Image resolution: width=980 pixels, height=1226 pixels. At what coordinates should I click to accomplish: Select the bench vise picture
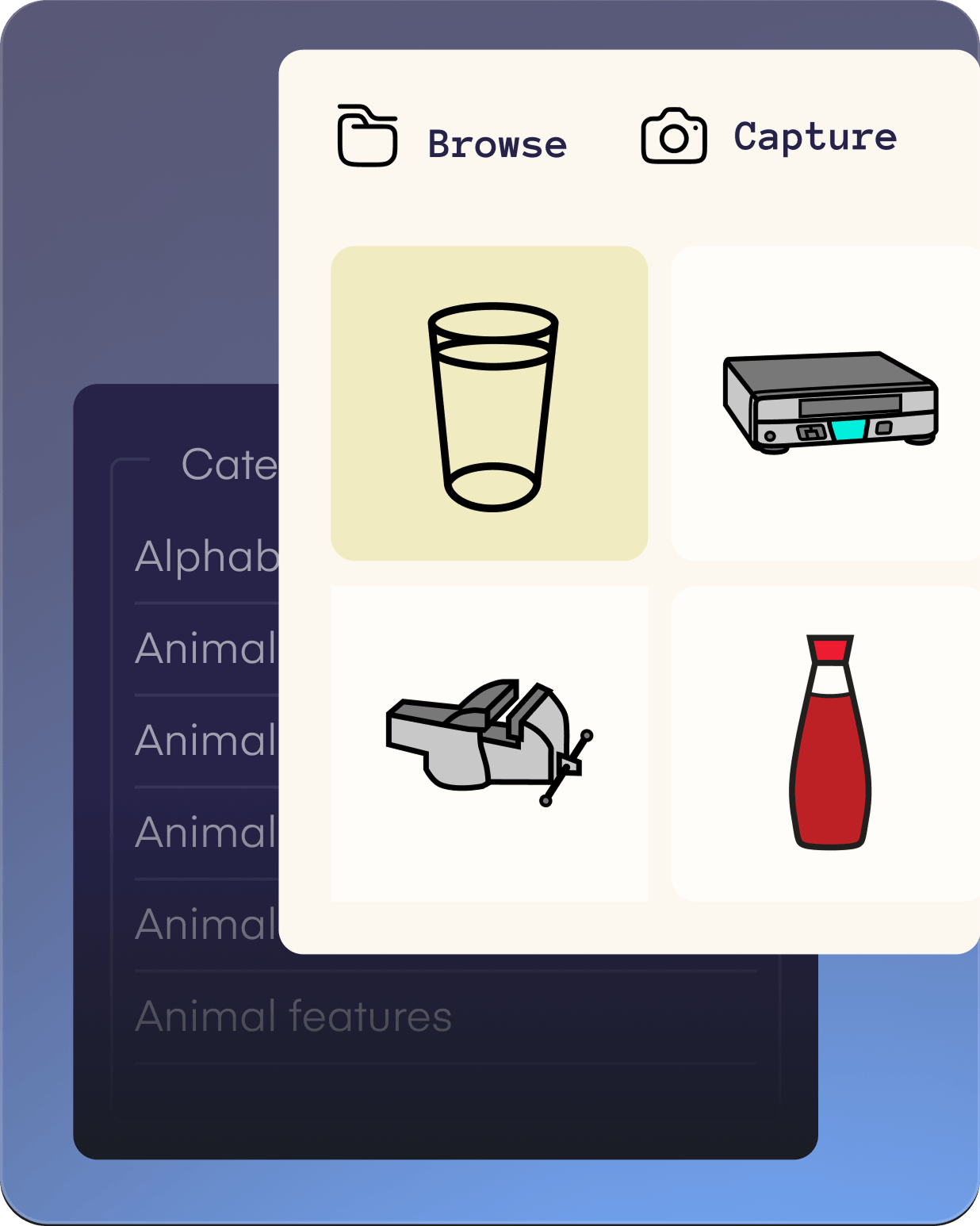pyautogui.click(x=486, y=741)
